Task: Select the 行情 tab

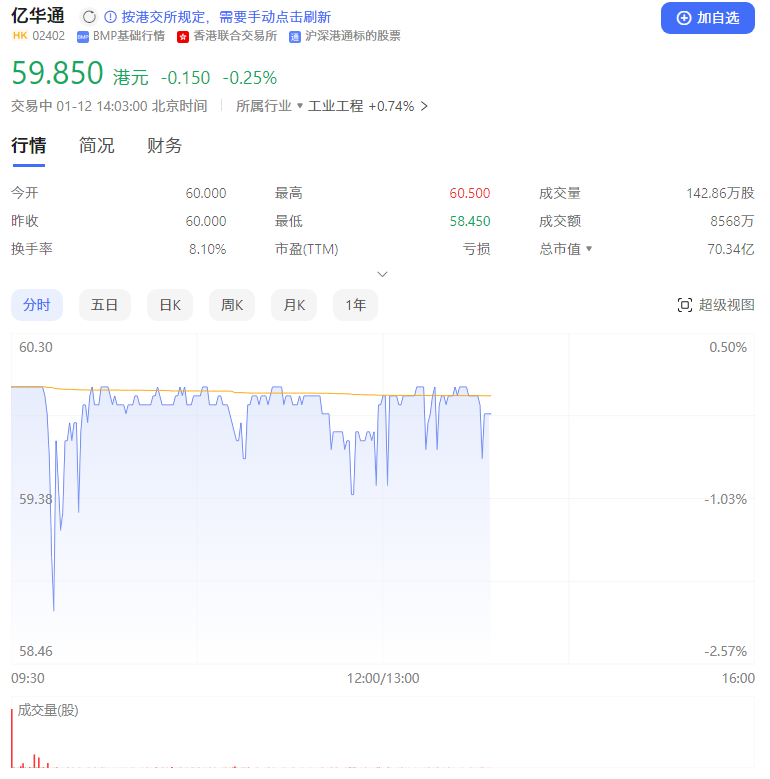Action: click(x=28, y=146)
